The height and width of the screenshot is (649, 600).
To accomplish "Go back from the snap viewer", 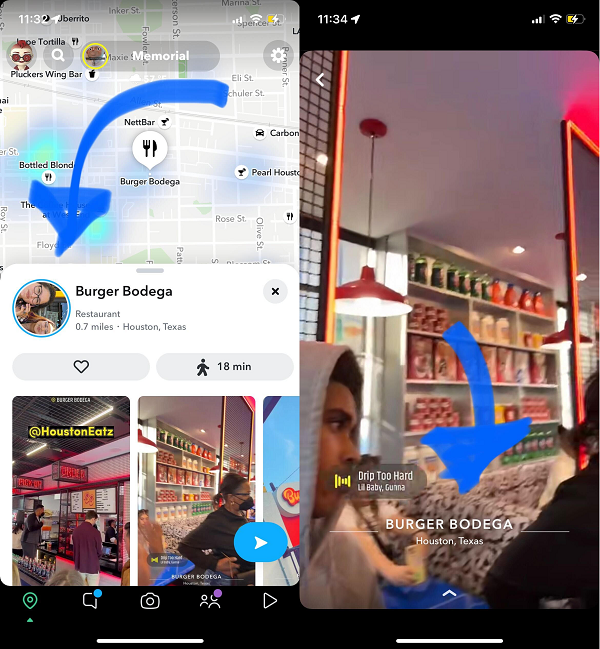I will click(x=320, y=79).
